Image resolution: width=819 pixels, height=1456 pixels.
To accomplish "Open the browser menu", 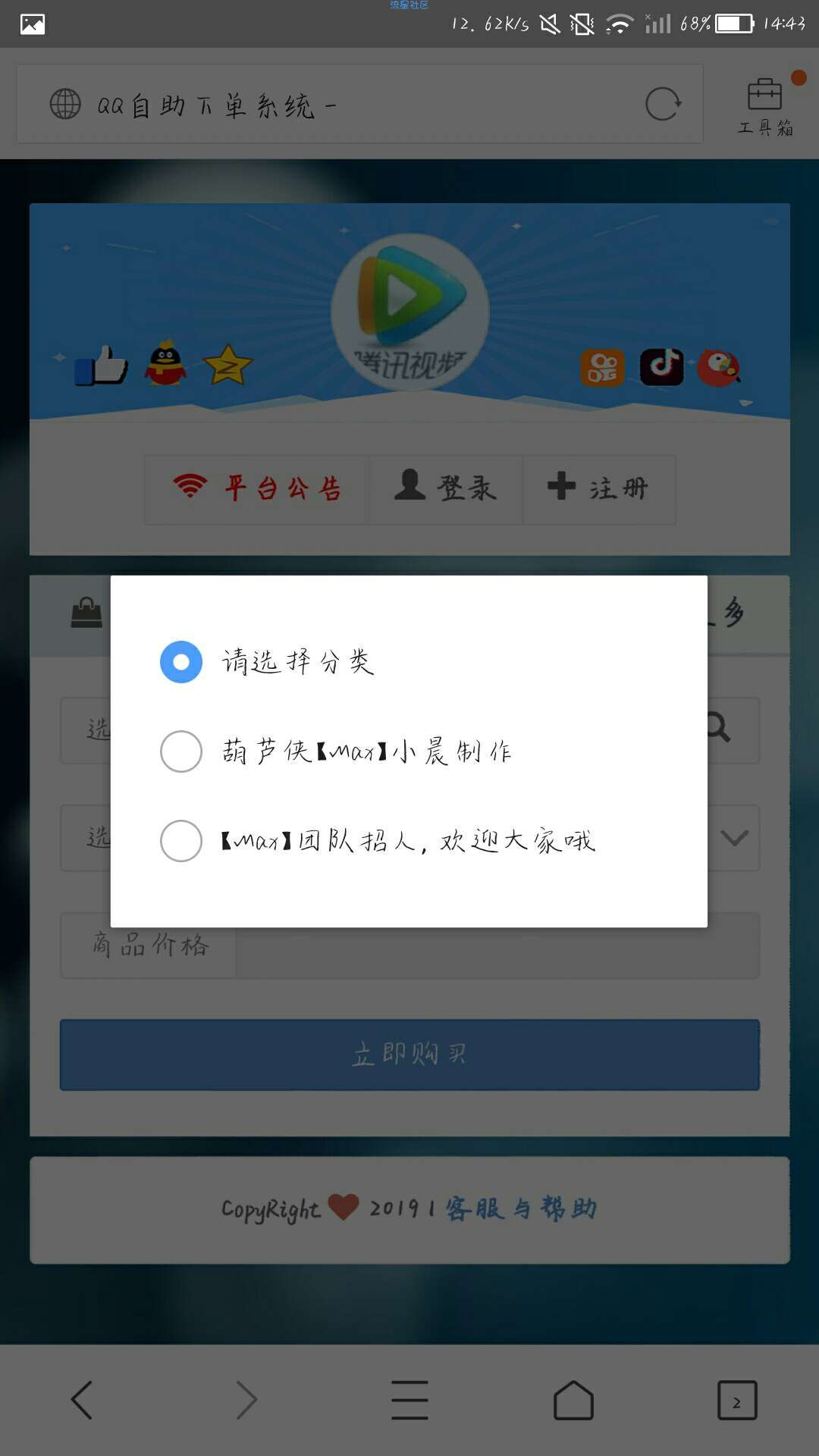I will [409, 1400].
